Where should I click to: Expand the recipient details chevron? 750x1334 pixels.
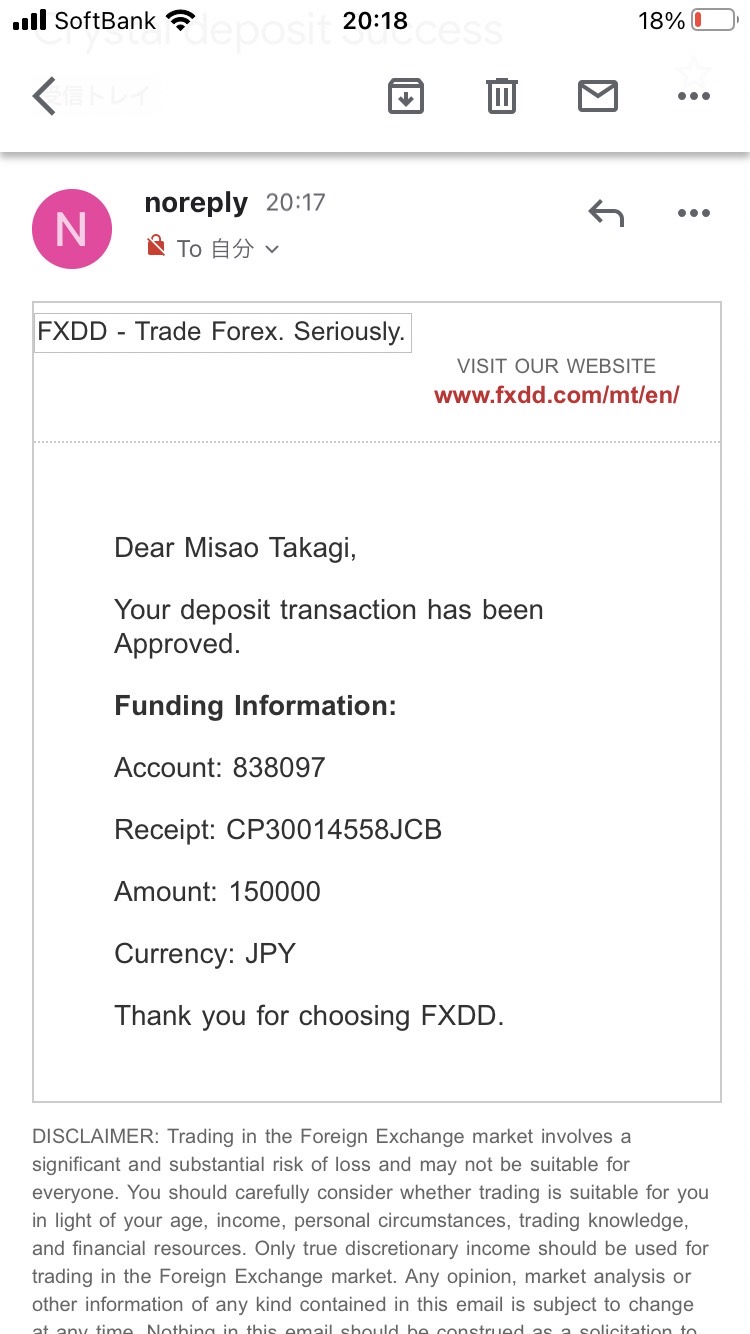[x=272, y=250]
